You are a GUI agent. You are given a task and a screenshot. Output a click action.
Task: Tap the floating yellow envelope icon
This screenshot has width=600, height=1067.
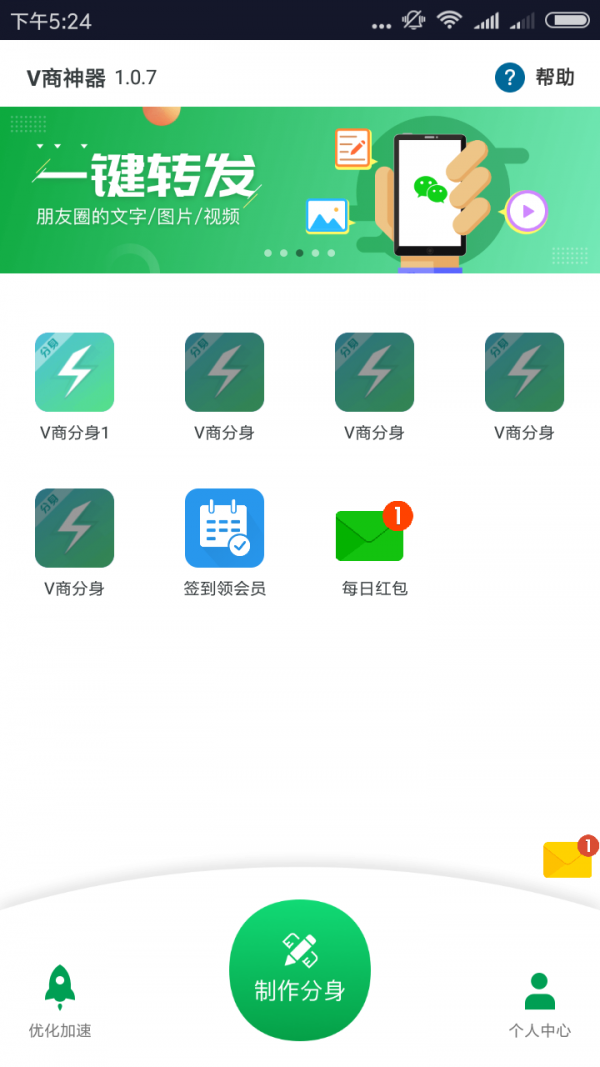[568, 858]
